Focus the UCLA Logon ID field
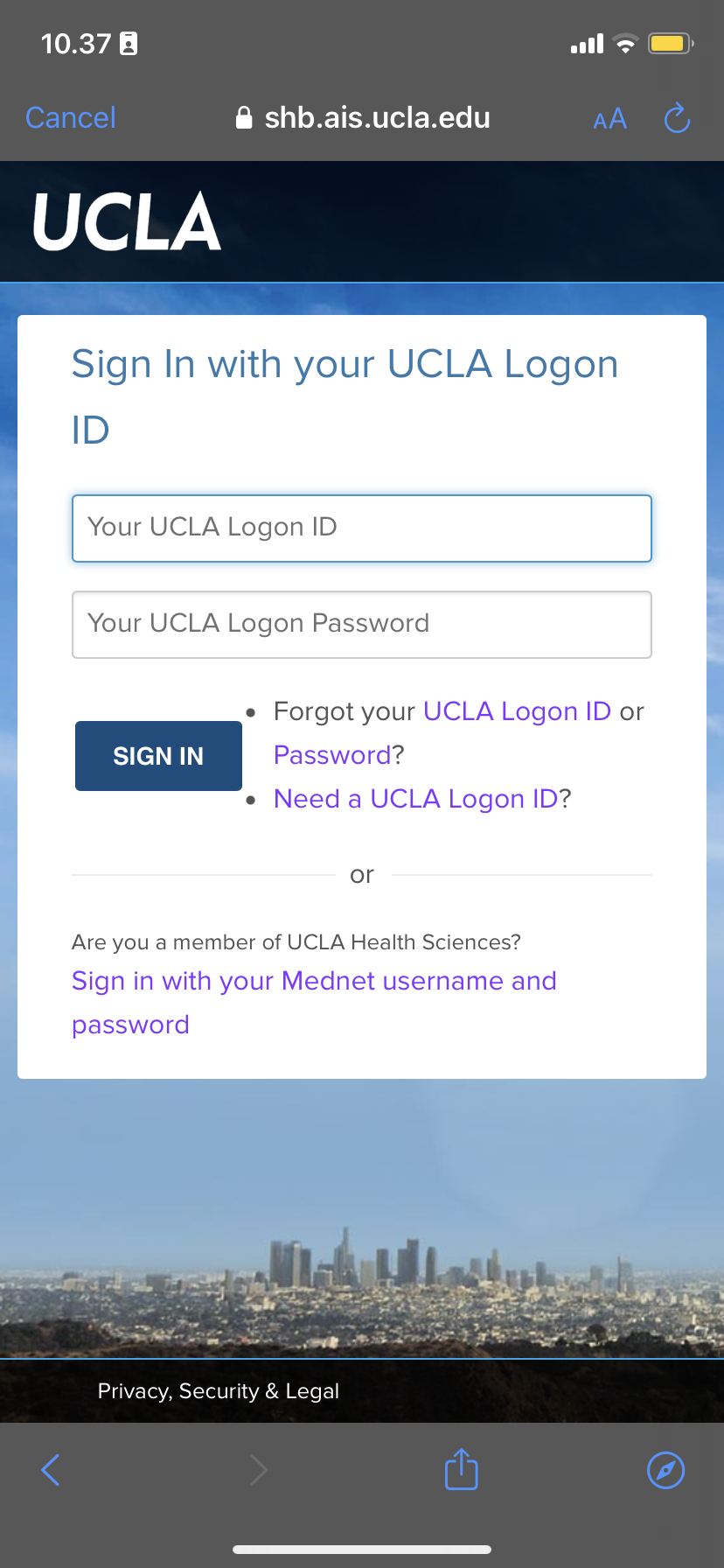Viewport: 724px width, 1568px height. (362, 528)
